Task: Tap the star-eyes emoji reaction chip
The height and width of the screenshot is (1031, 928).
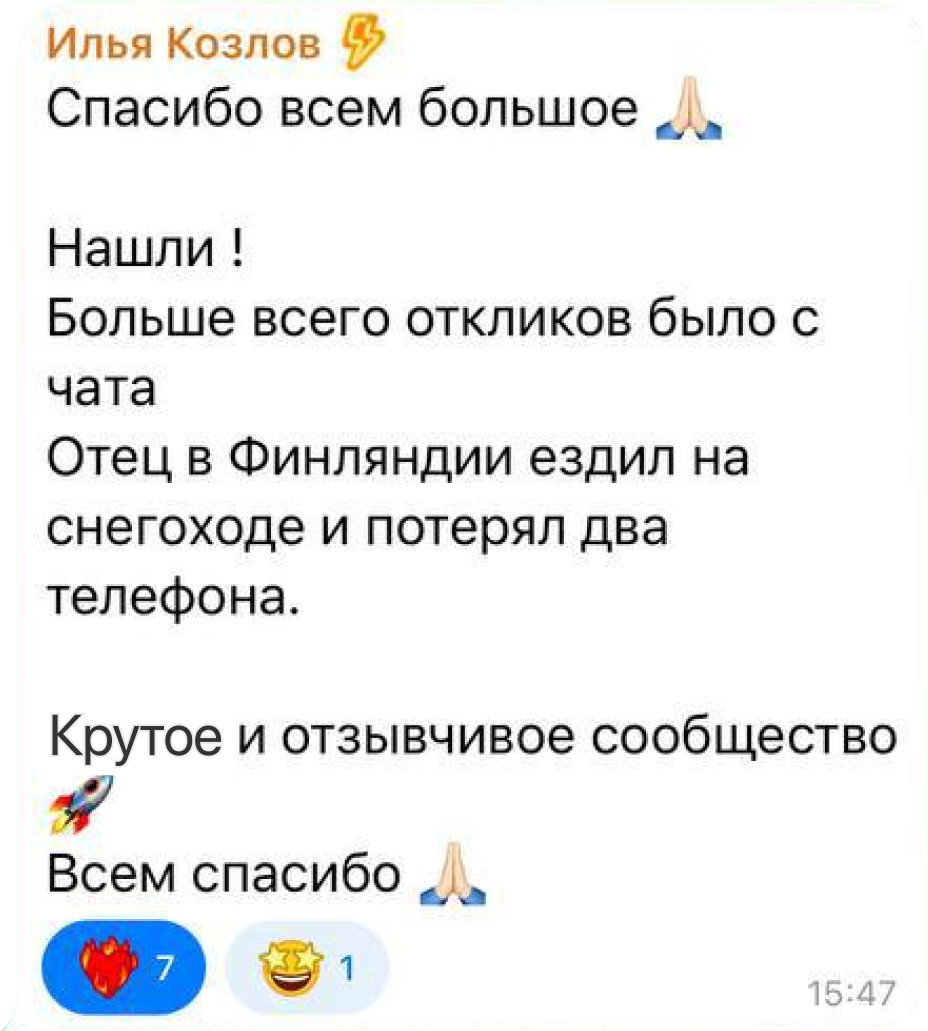Action: tap(306, 968)
